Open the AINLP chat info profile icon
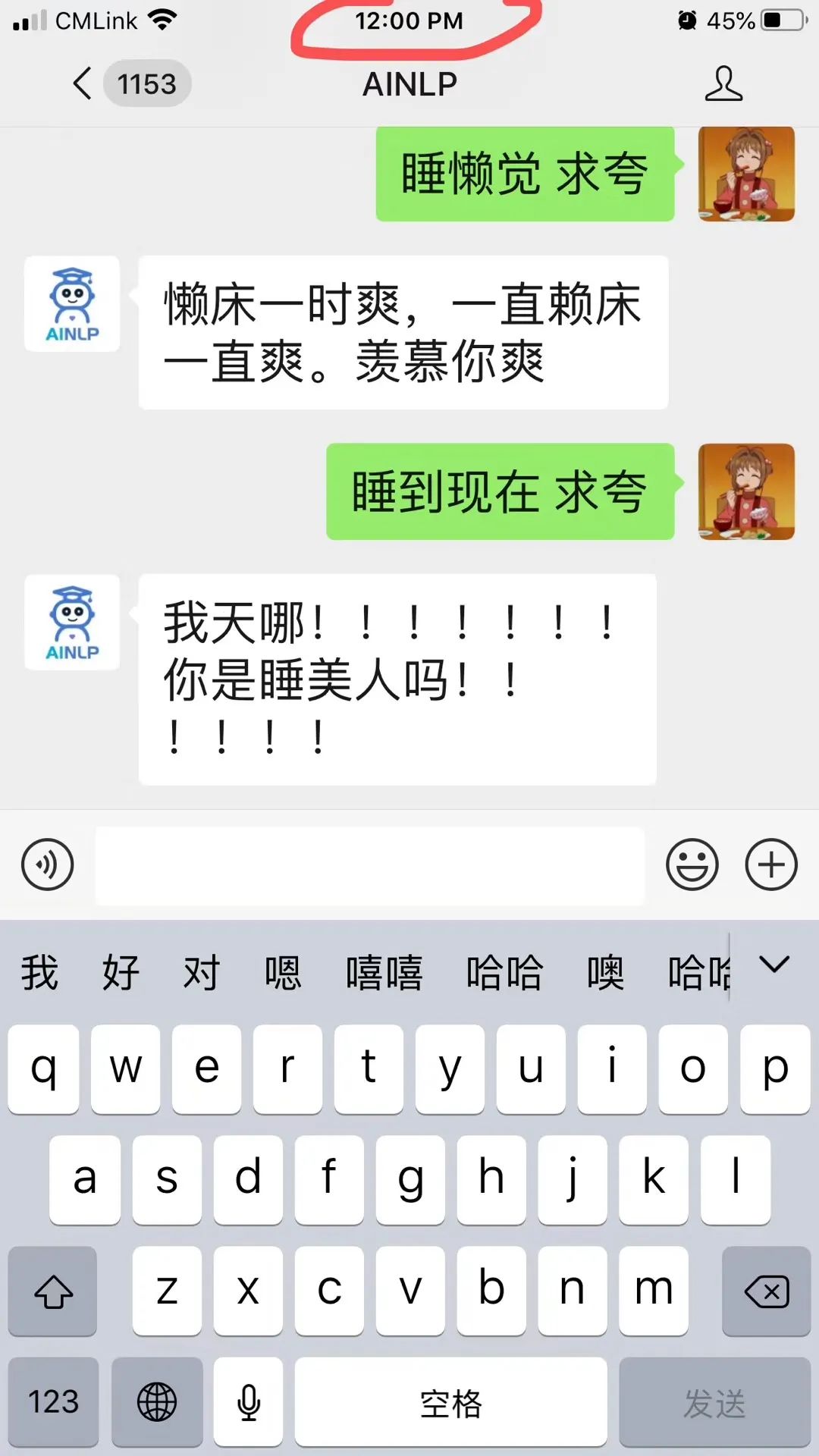 pyautogui.click(x=723, y=83)
